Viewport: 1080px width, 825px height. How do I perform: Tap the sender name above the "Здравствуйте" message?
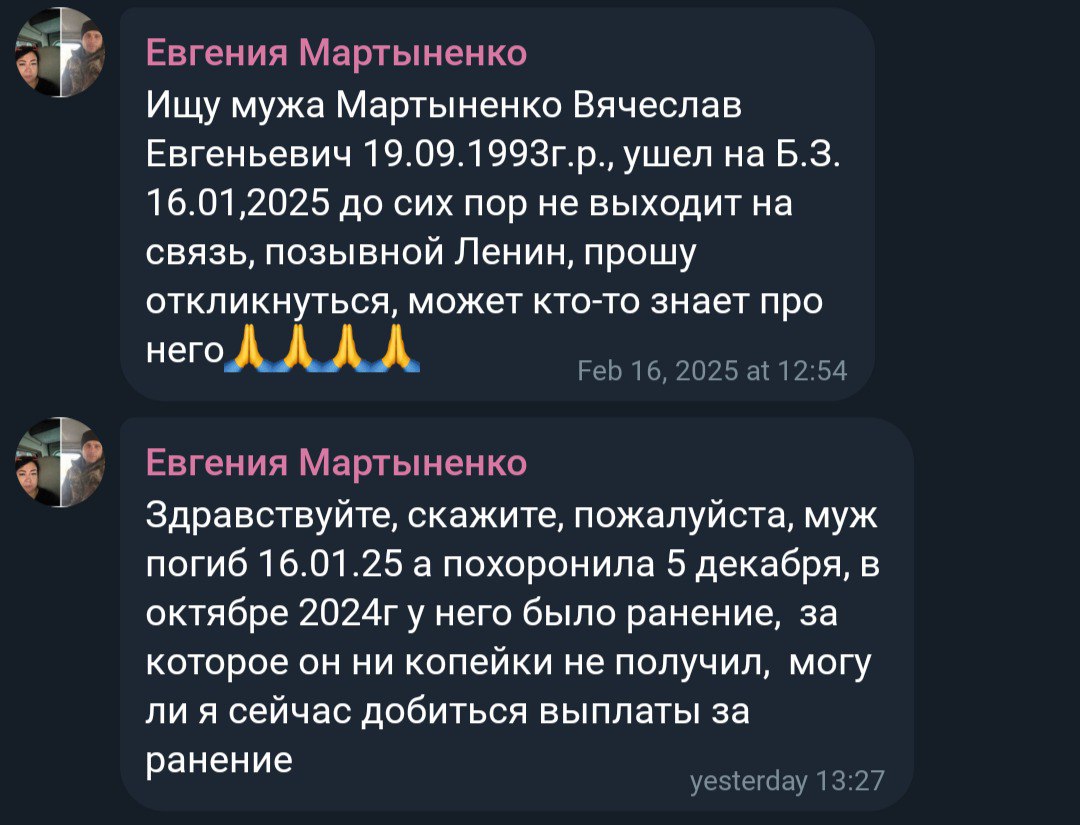[x=336, y=463]
